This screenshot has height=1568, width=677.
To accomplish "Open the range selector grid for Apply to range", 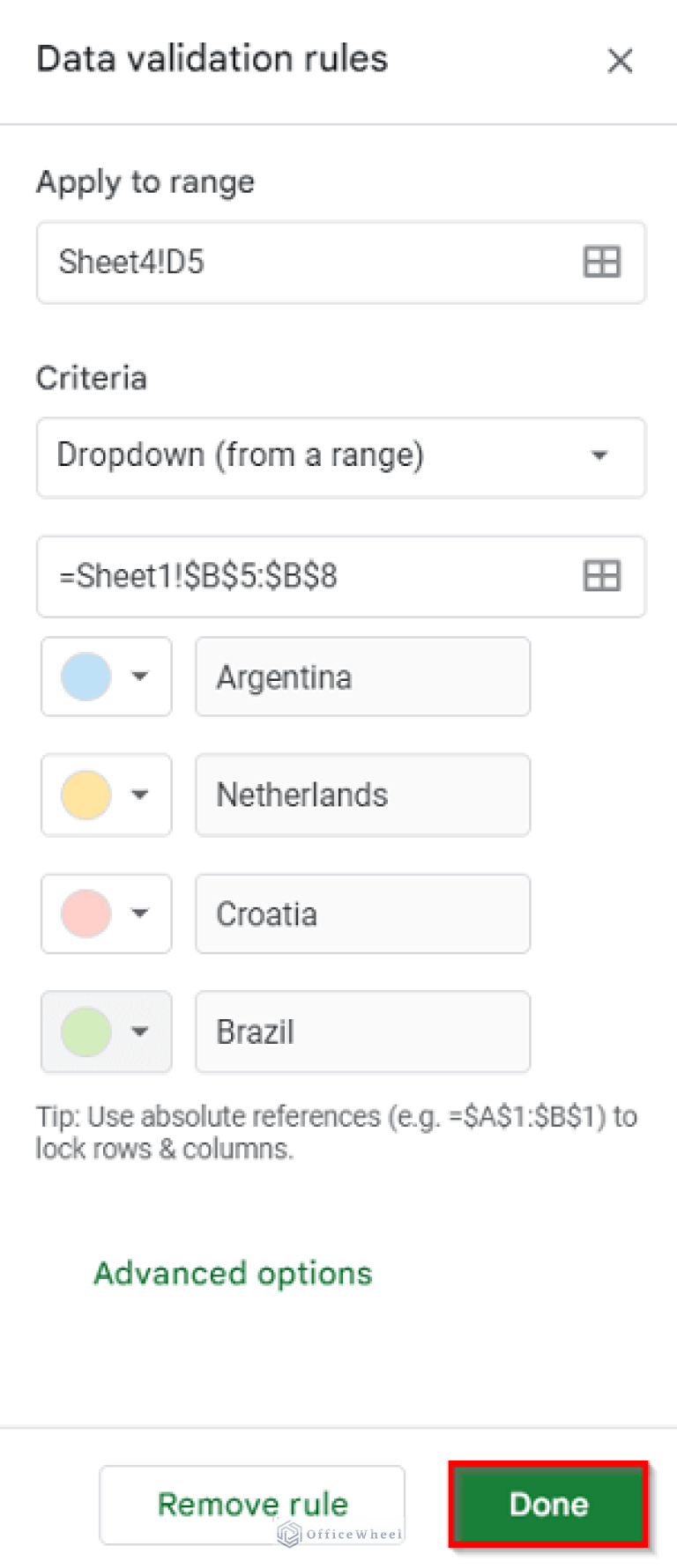I will point(600,262).
